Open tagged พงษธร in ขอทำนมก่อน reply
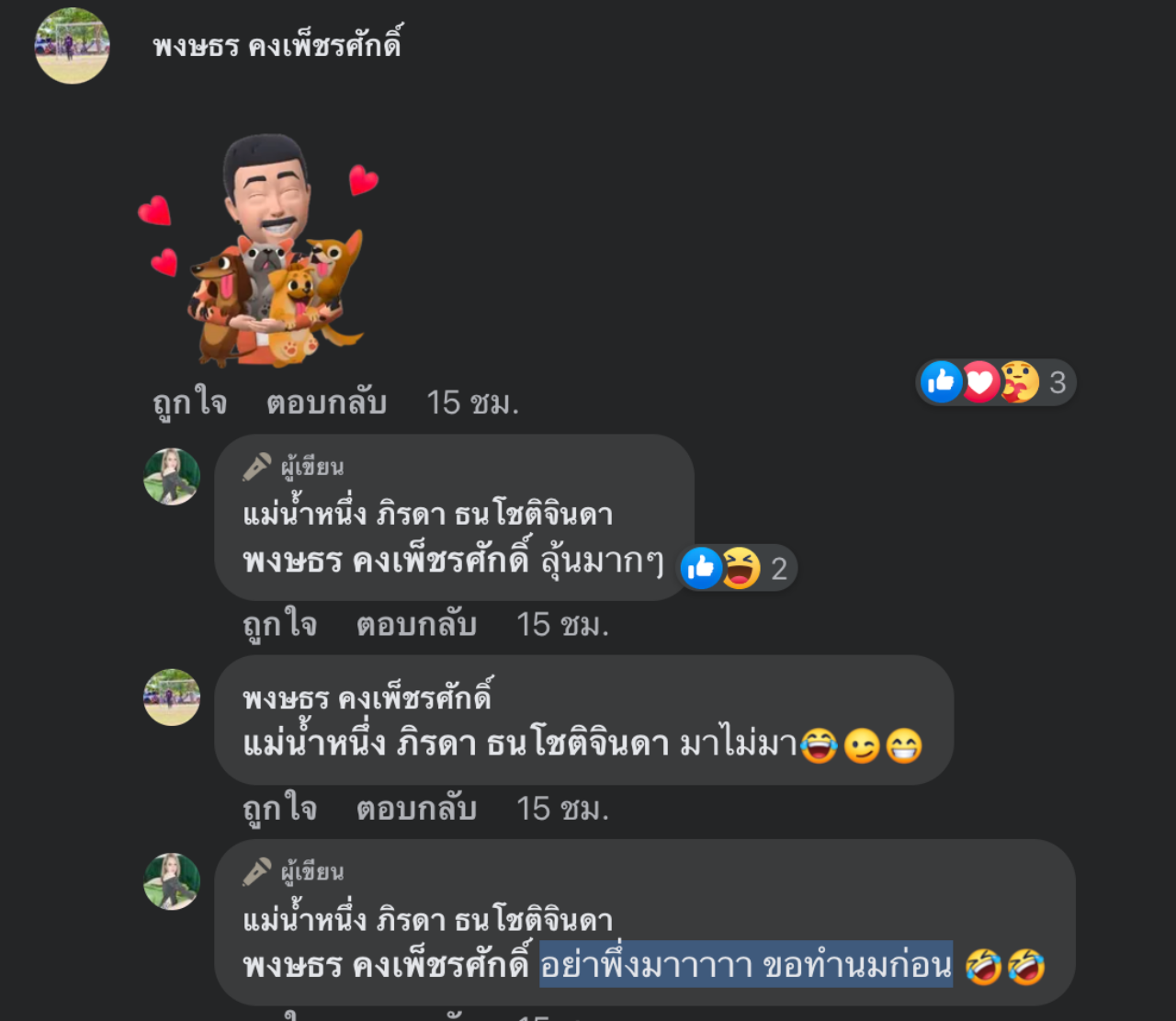The width and height of the screenshot is (1176, 1021). (x=386, y=966)
